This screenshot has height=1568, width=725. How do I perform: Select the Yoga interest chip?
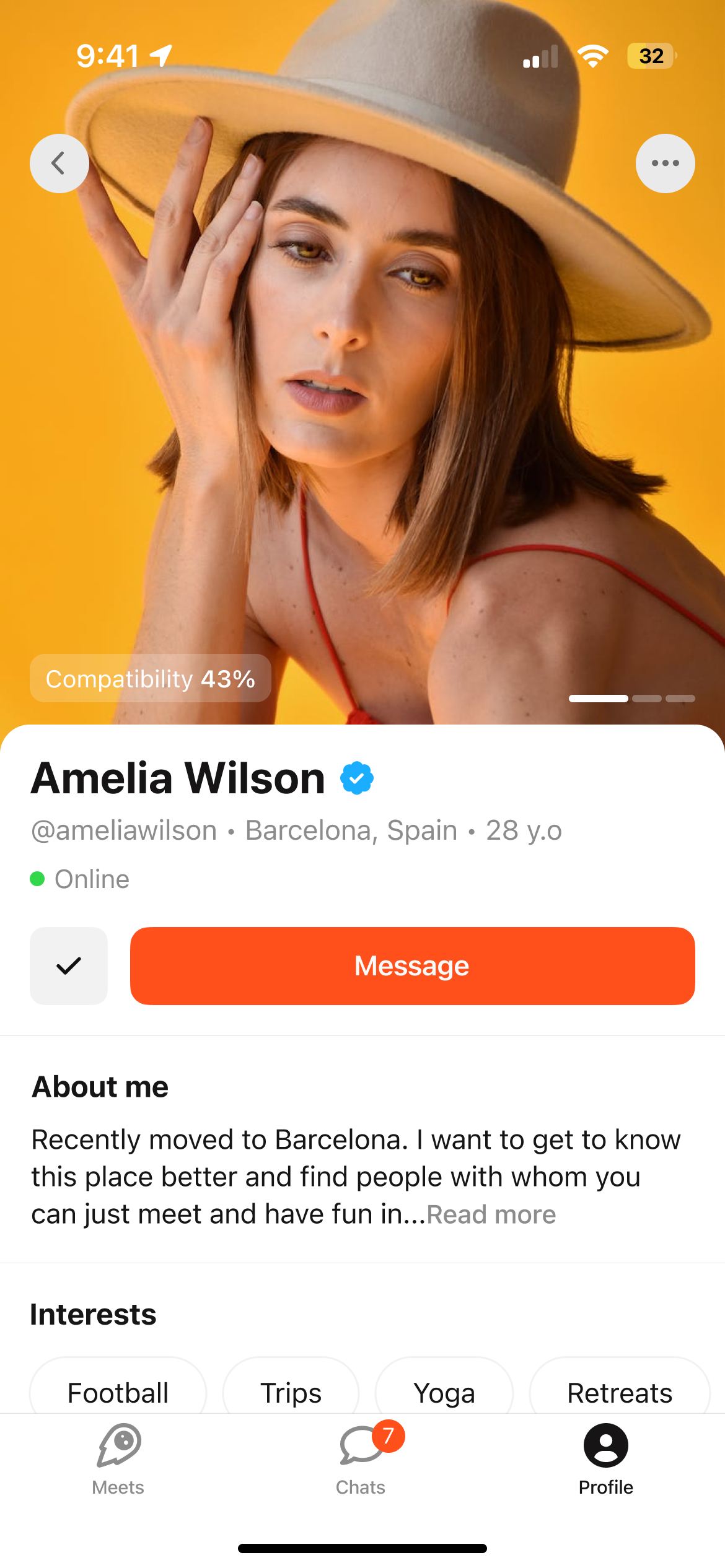[444, 1392]
